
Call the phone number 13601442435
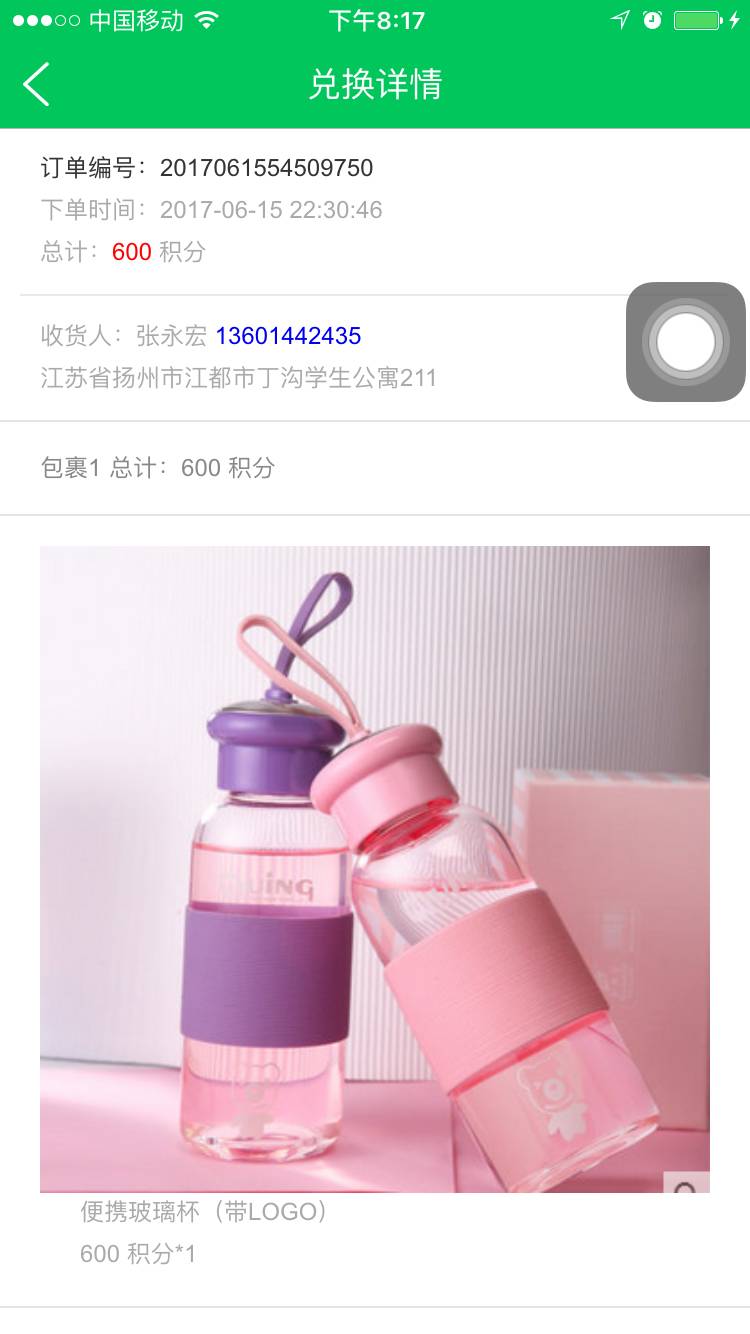point(288,336)
